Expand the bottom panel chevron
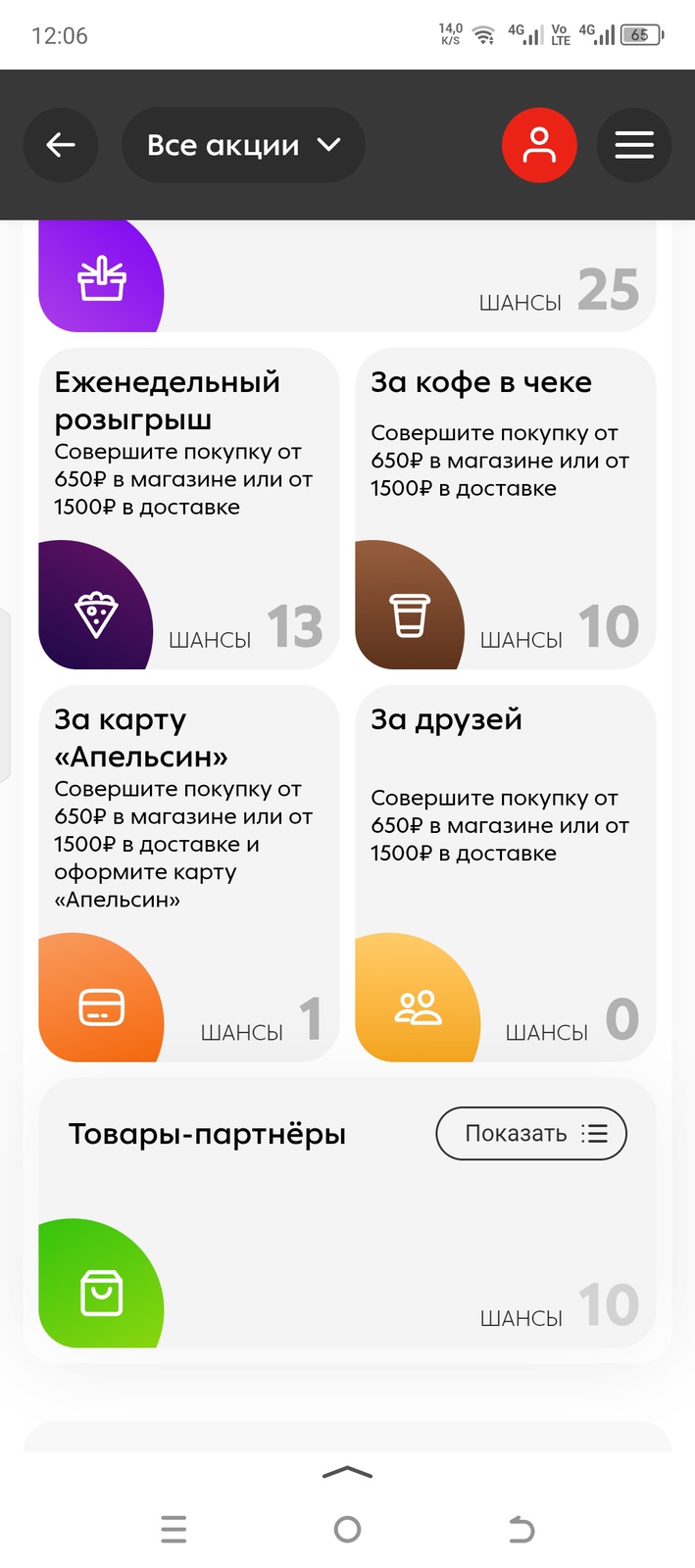 pyautogui.click(x=347, y=1472)
